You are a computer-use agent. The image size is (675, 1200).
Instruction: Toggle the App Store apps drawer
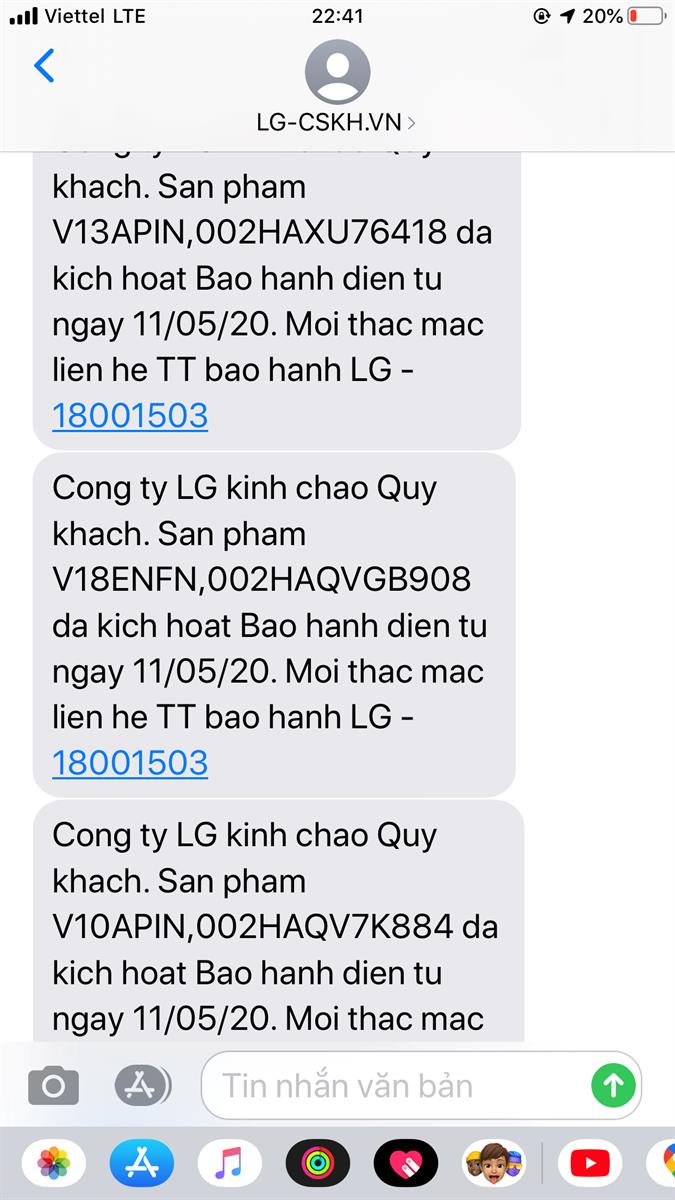[142, 1085]
